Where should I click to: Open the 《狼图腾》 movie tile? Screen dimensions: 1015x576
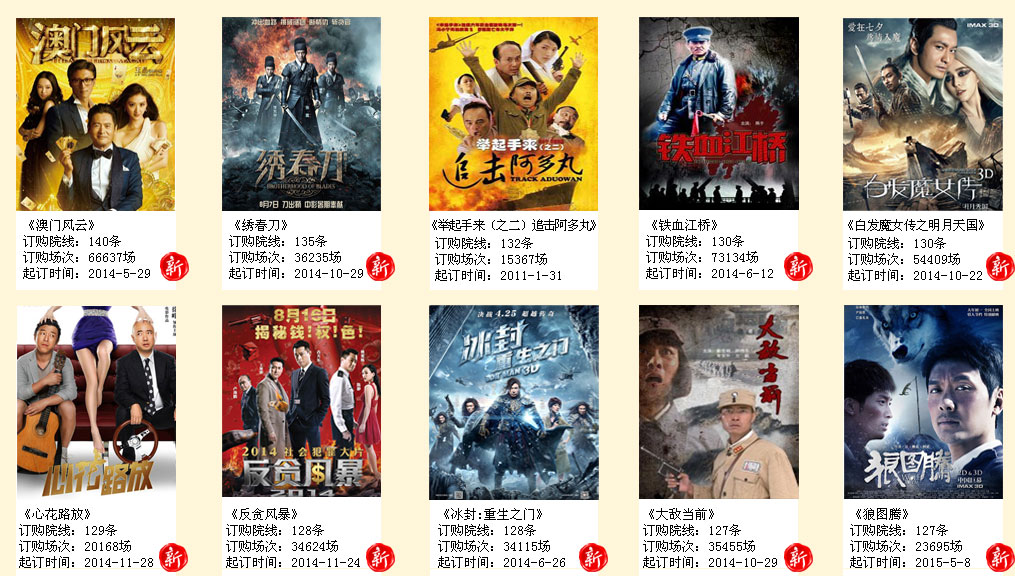tap(922, 402)
